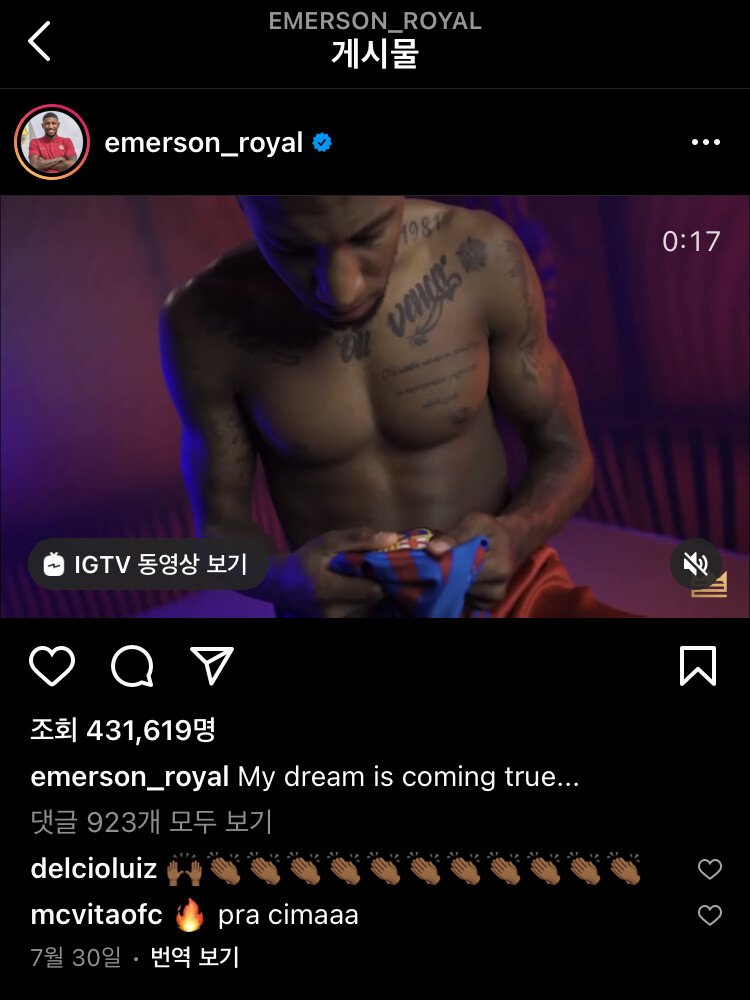Screen dimensions: 750x1000
Task: Bookmark this post
Action: (x=698, y=666)
